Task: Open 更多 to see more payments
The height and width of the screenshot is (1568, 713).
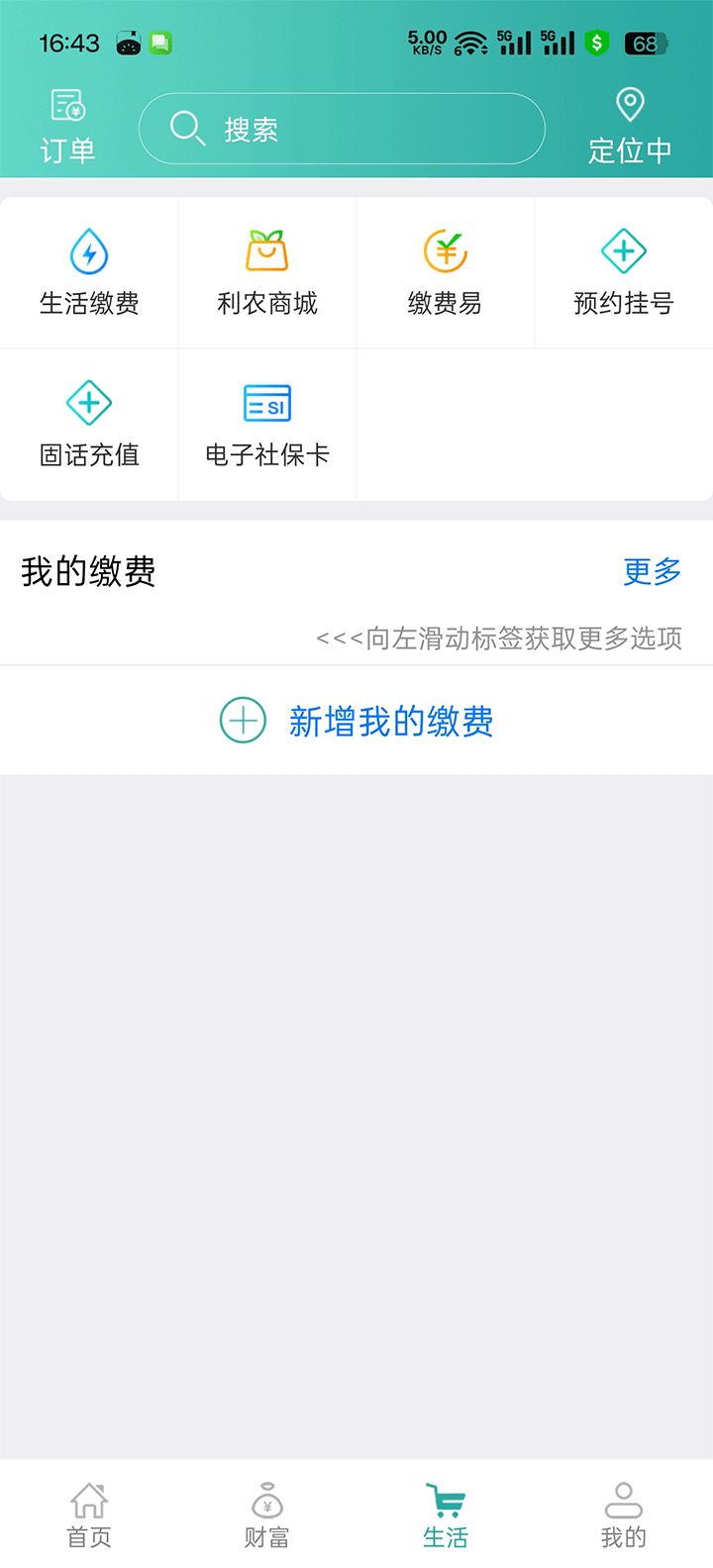Action: coord(652,572)
